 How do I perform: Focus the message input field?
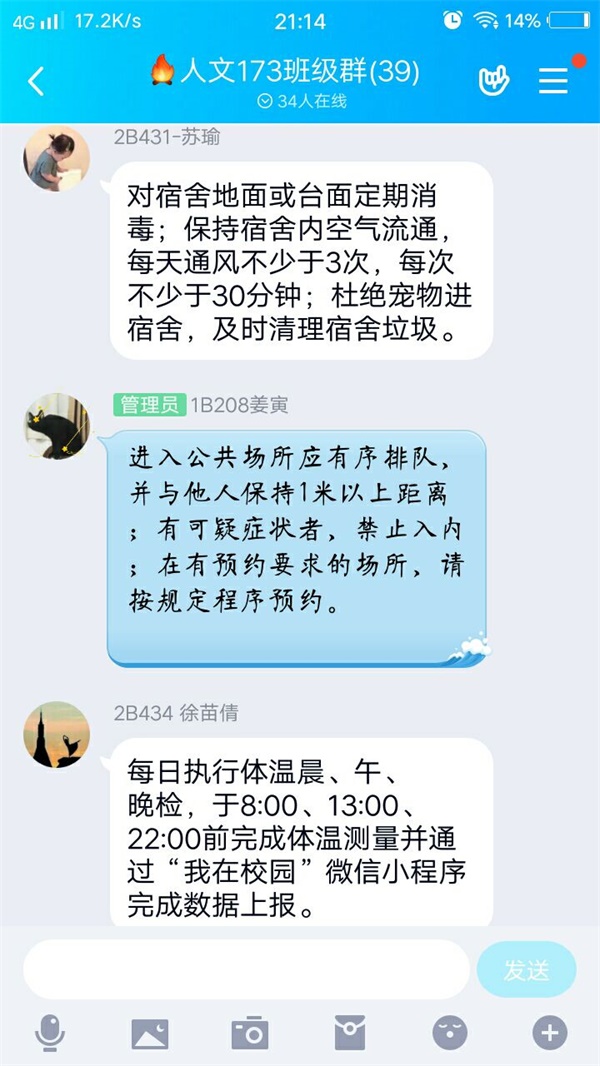pos(246,969)
